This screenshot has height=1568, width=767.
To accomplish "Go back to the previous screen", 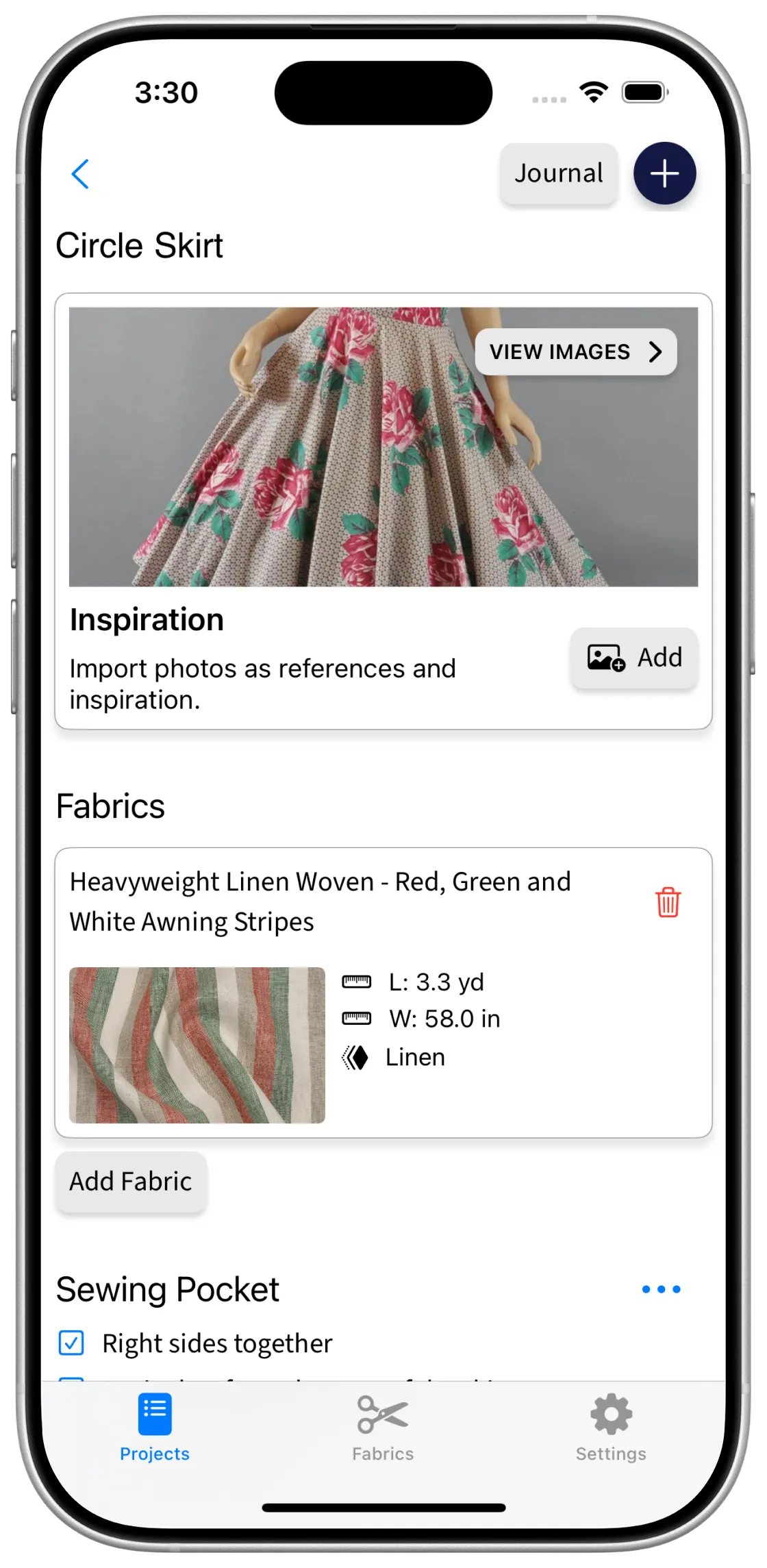I will click(x=80, y=174).
